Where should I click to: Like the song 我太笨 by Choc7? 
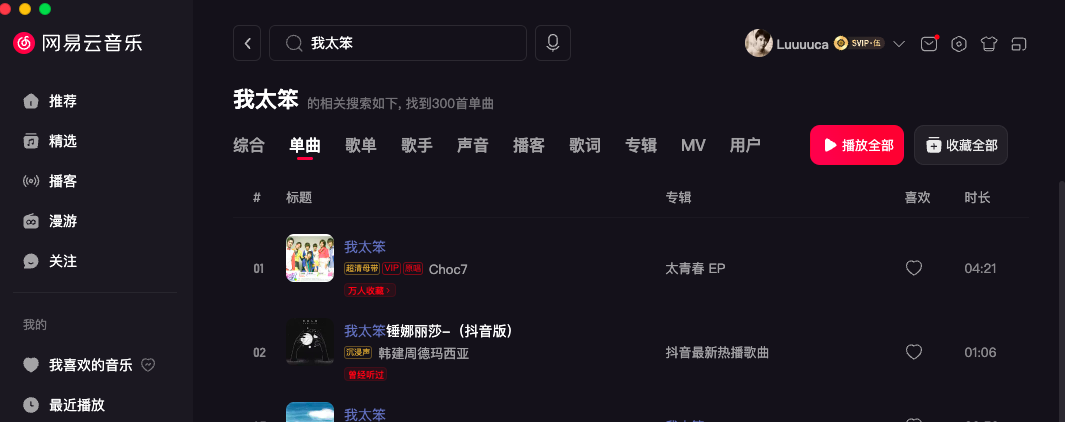913,268
